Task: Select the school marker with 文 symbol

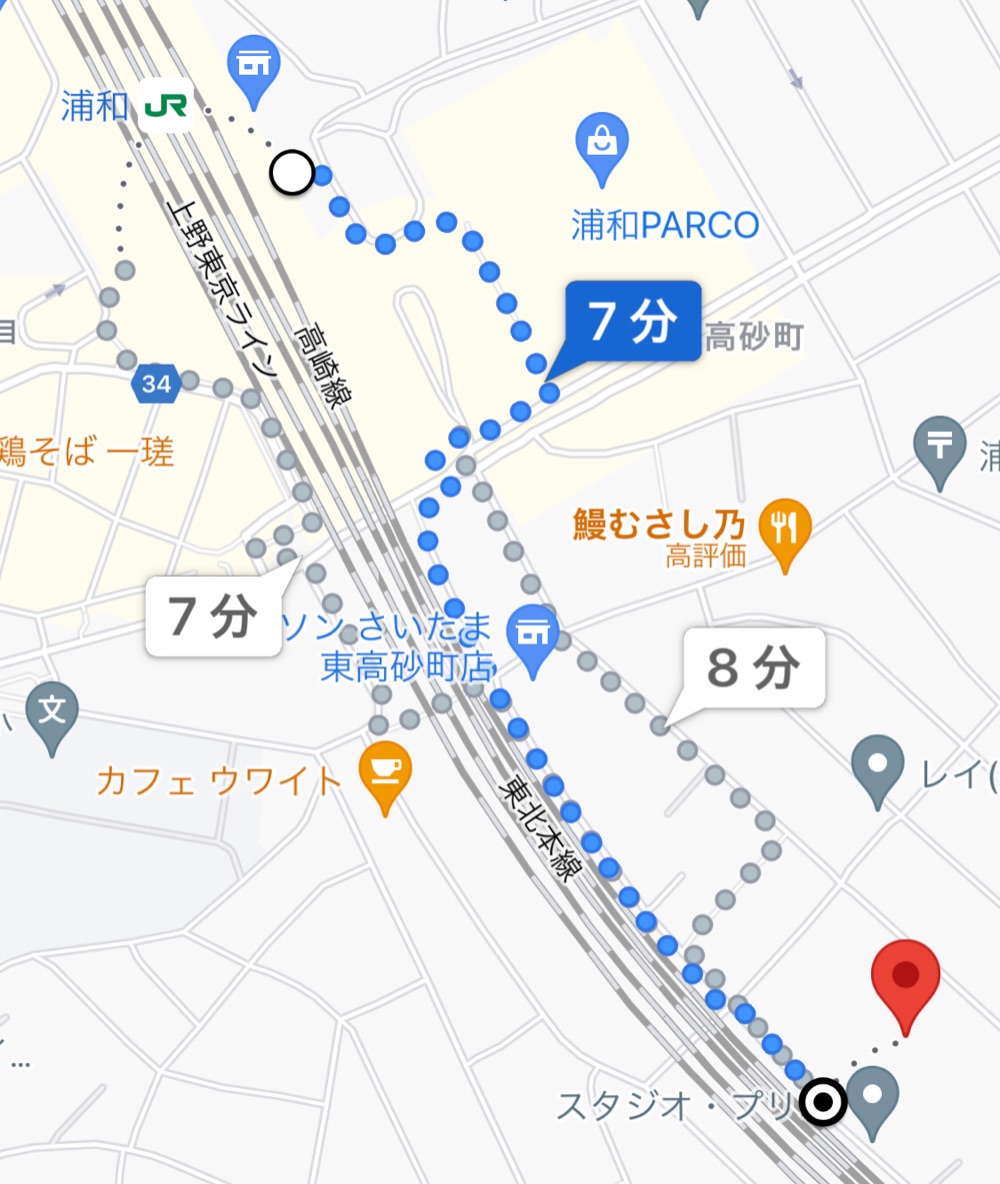Action: coord(52,714)
